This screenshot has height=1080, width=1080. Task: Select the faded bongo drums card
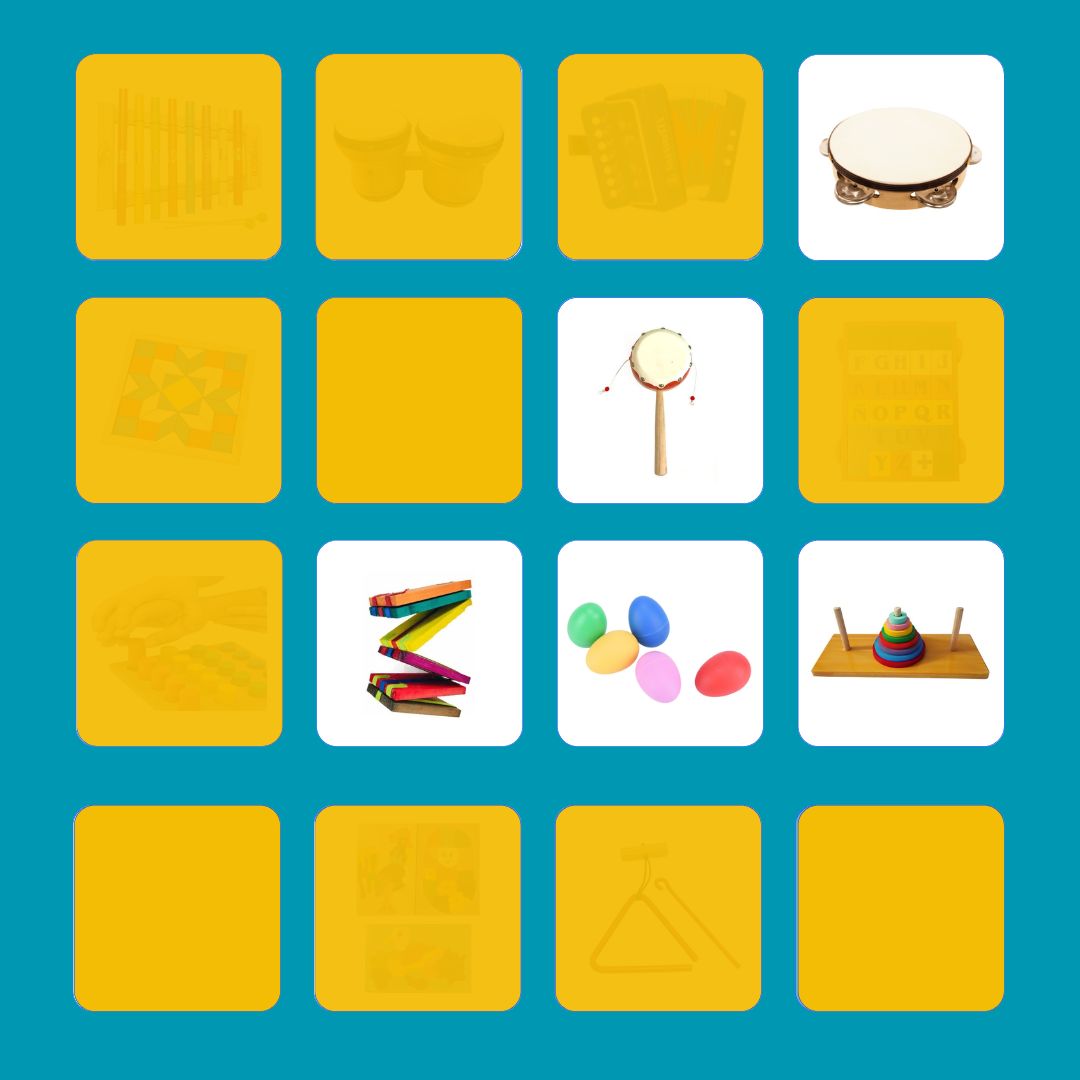pyautogui.click(x=418, y=157)
